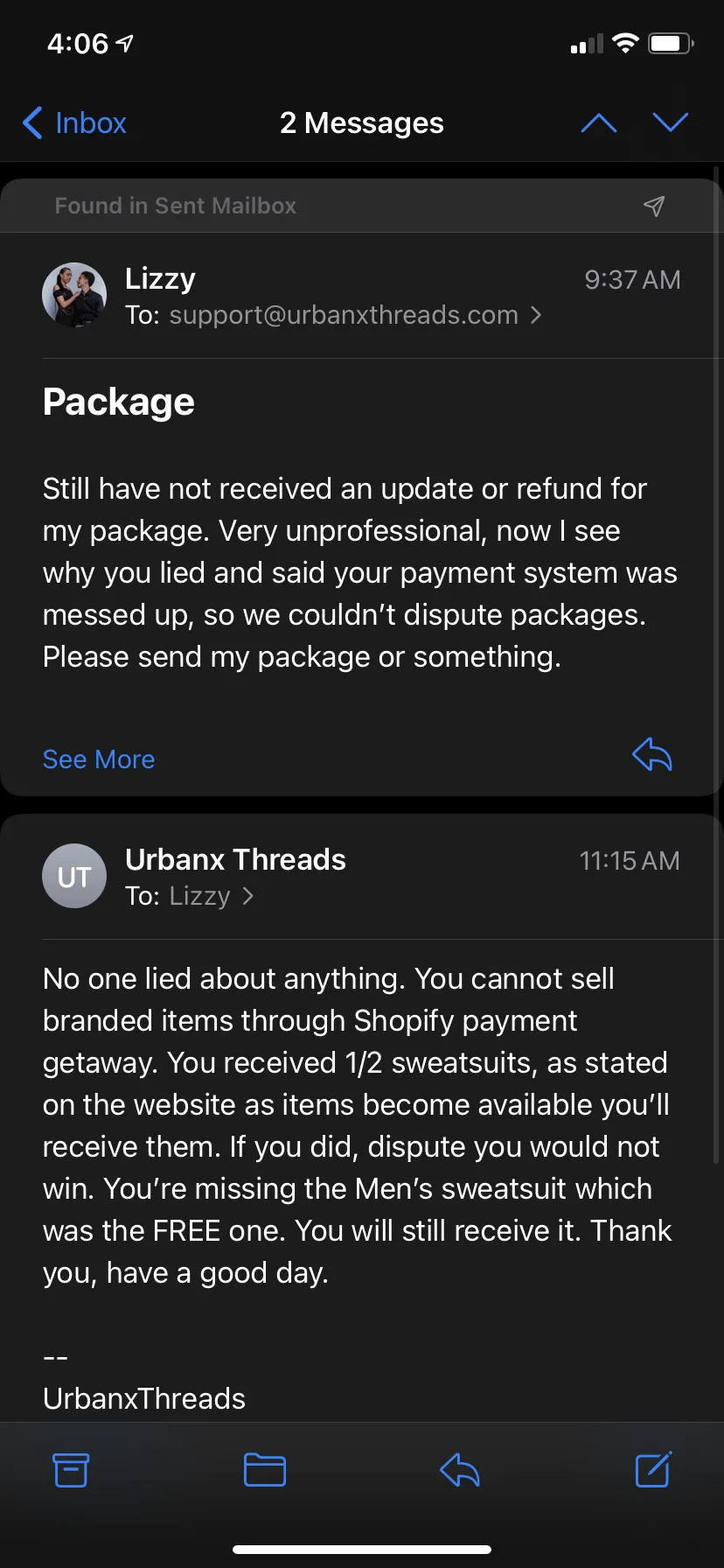Screen dimensions: 724x1568
Task: Move conversation to a folder
Action: pyautogui.click(x=265, y=1470)
